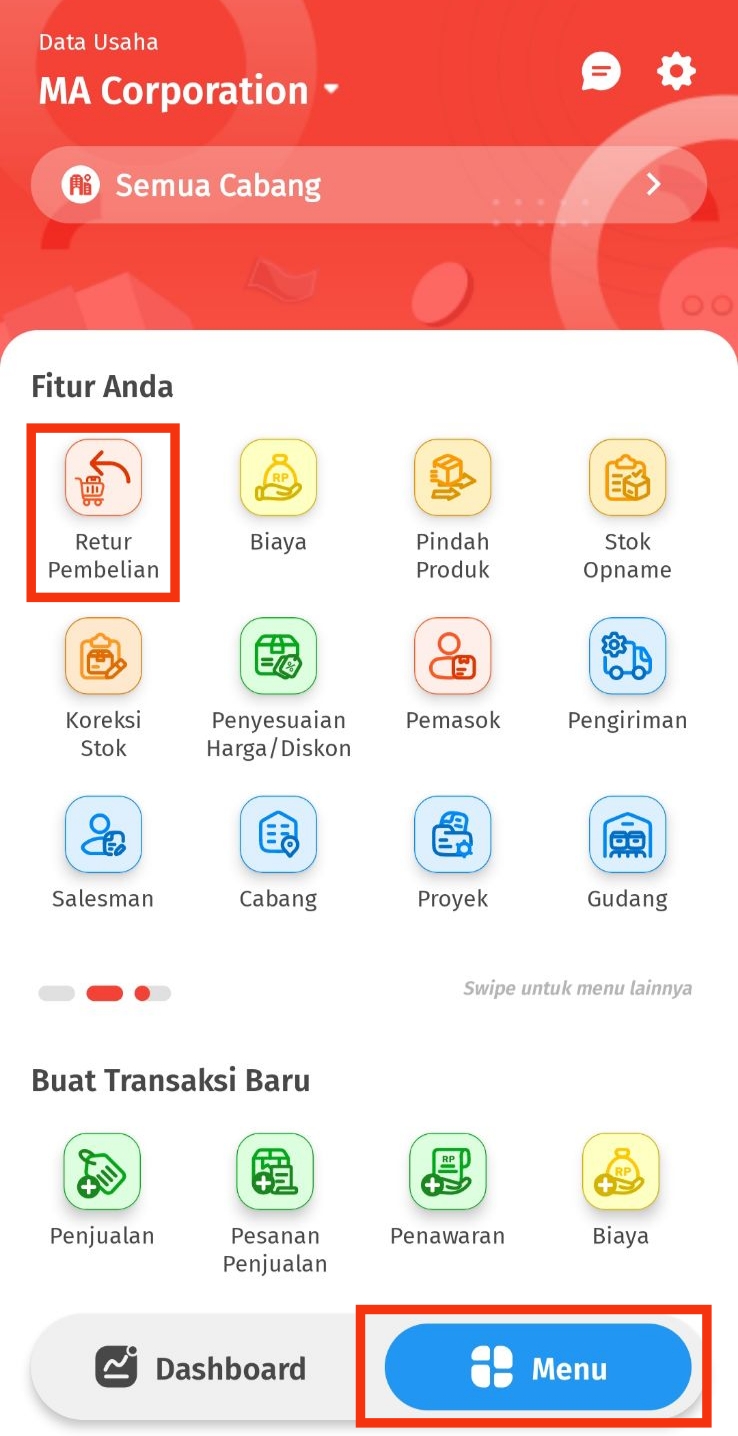Open Cabang feature
Screen dimensions: 738x1436
pos(278,835)
